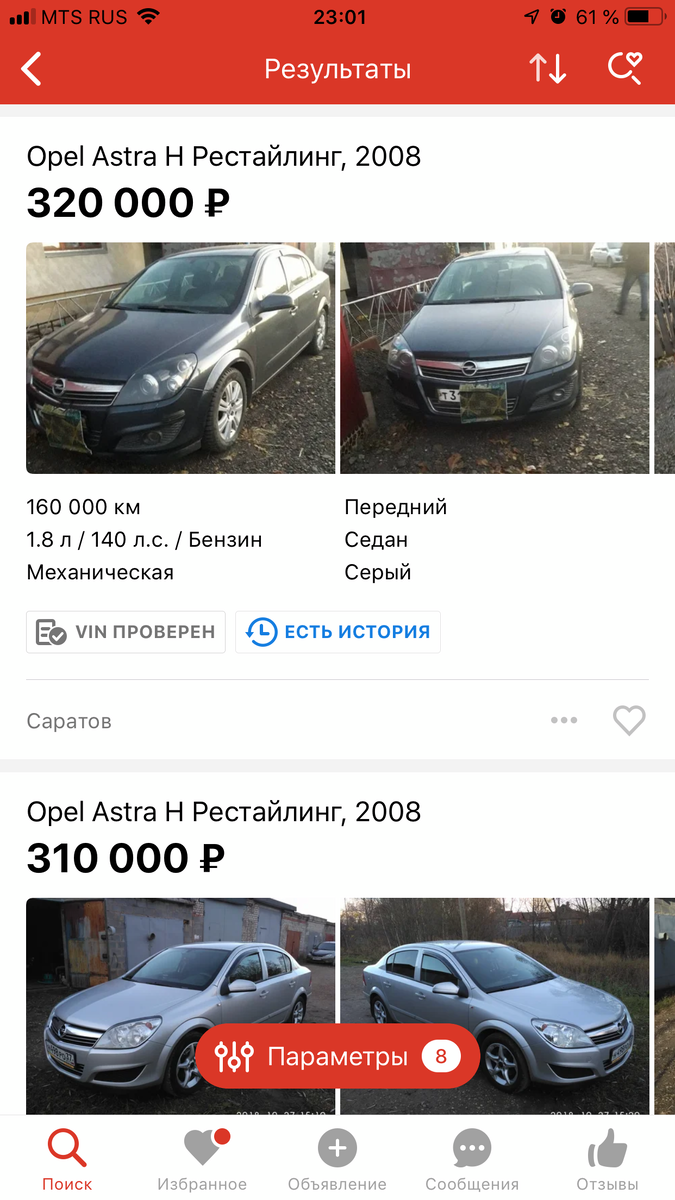This screenshot has width=675, height=1200.
Task: Create a new Объявление
Action: (337, 1160)
